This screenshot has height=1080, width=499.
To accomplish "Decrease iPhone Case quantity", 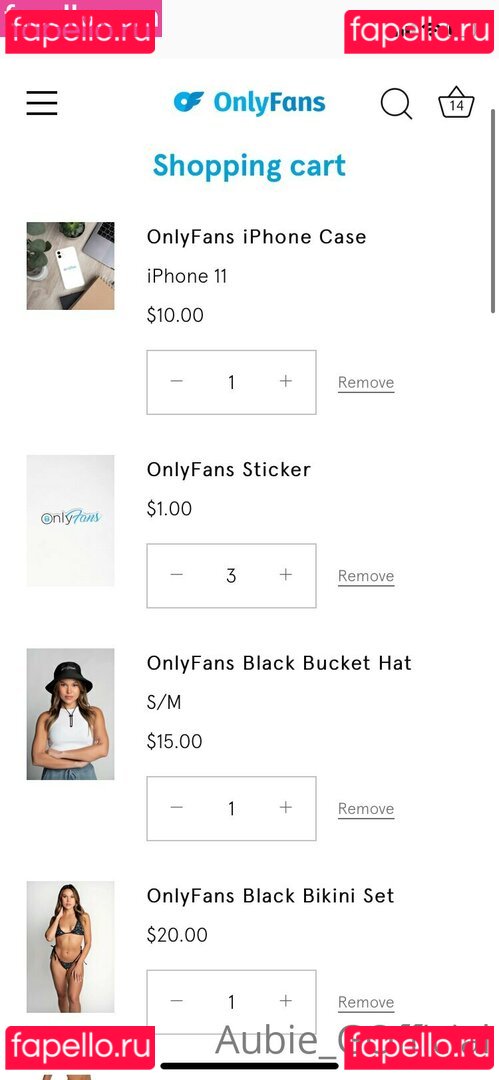I will tap(176, 382).
